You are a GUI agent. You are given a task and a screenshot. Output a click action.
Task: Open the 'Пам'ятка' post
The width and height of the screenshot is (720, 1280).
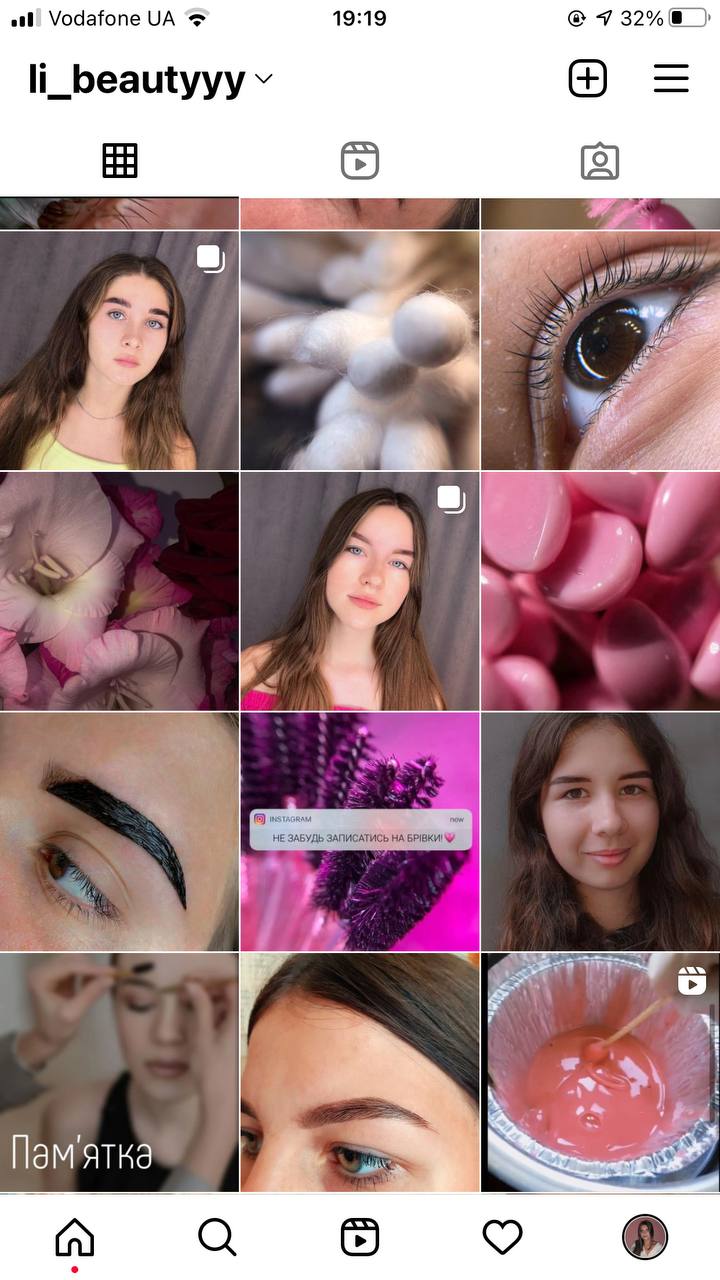click(x=119, y=1072)
